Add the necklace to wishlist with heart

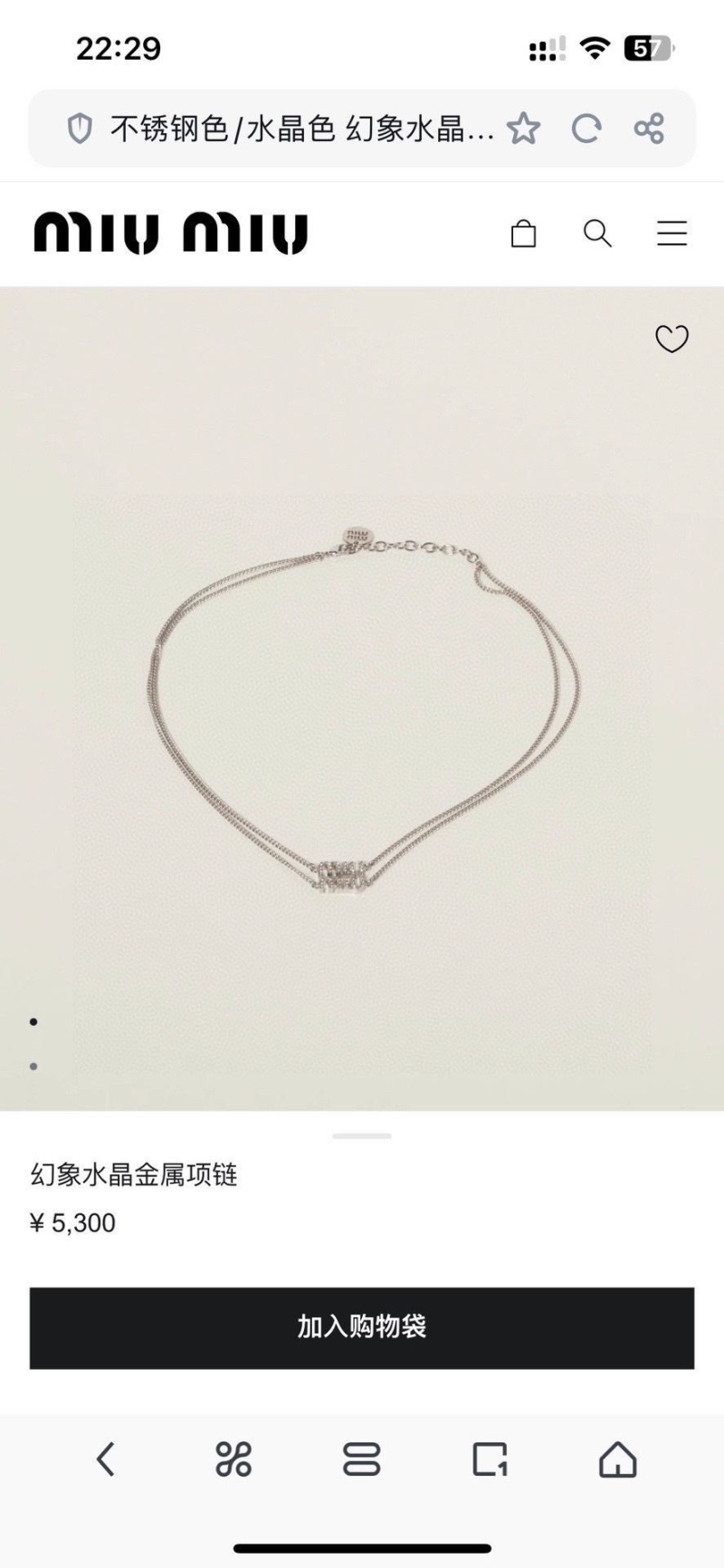click(x=672, y=339)
